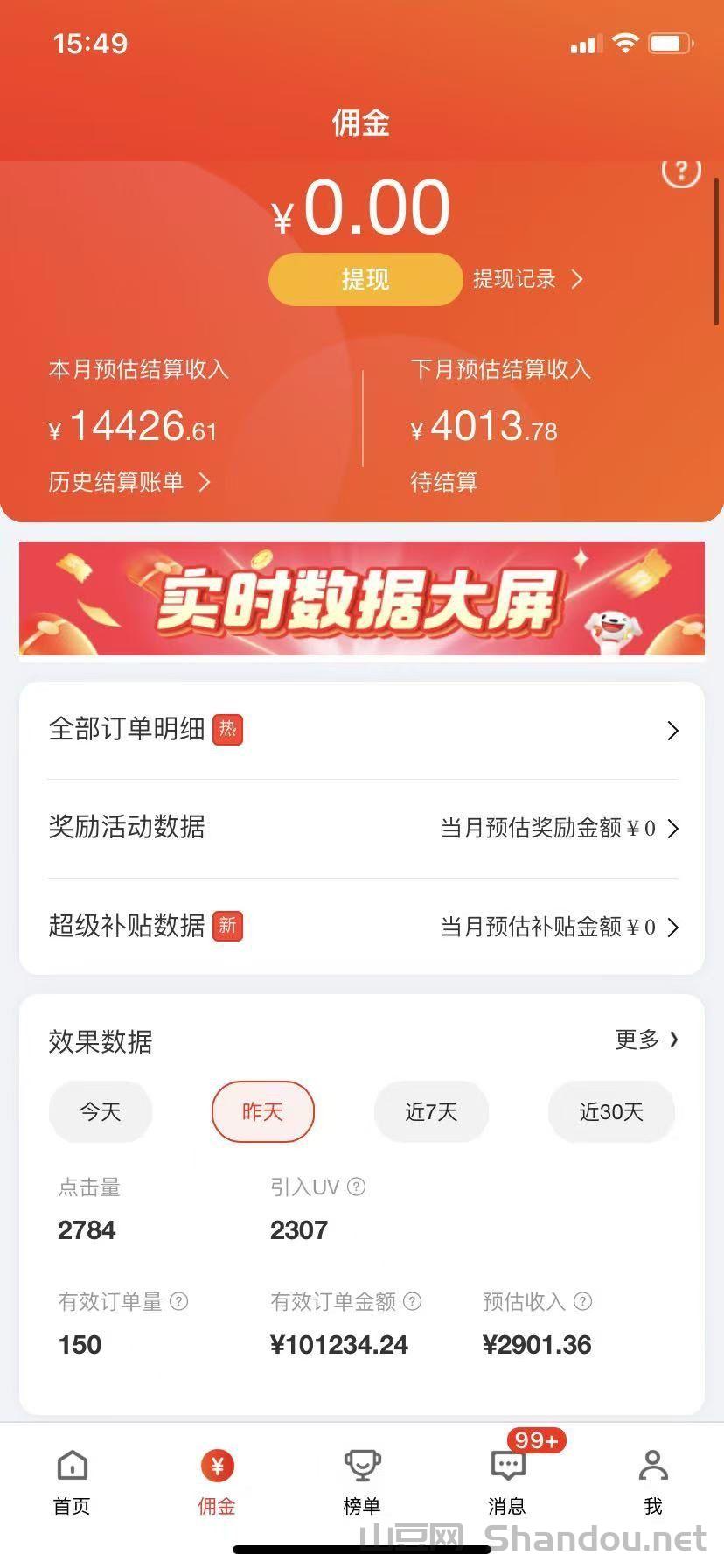Open 提现记录 withdrawal records
This screenshot has height=1568, width=724.
(527, 279)
